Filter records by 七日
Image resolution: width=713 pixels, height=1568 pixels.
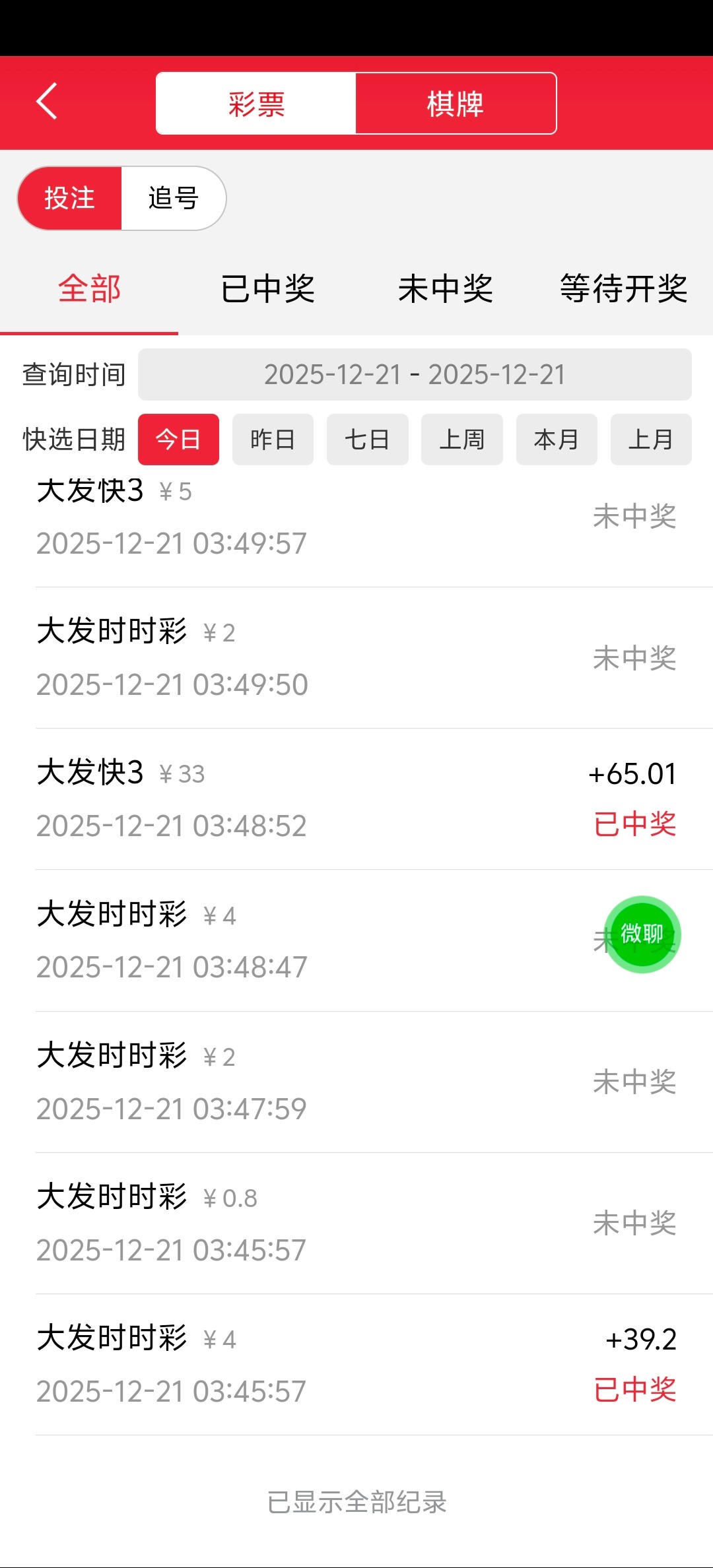click(367, 440)
